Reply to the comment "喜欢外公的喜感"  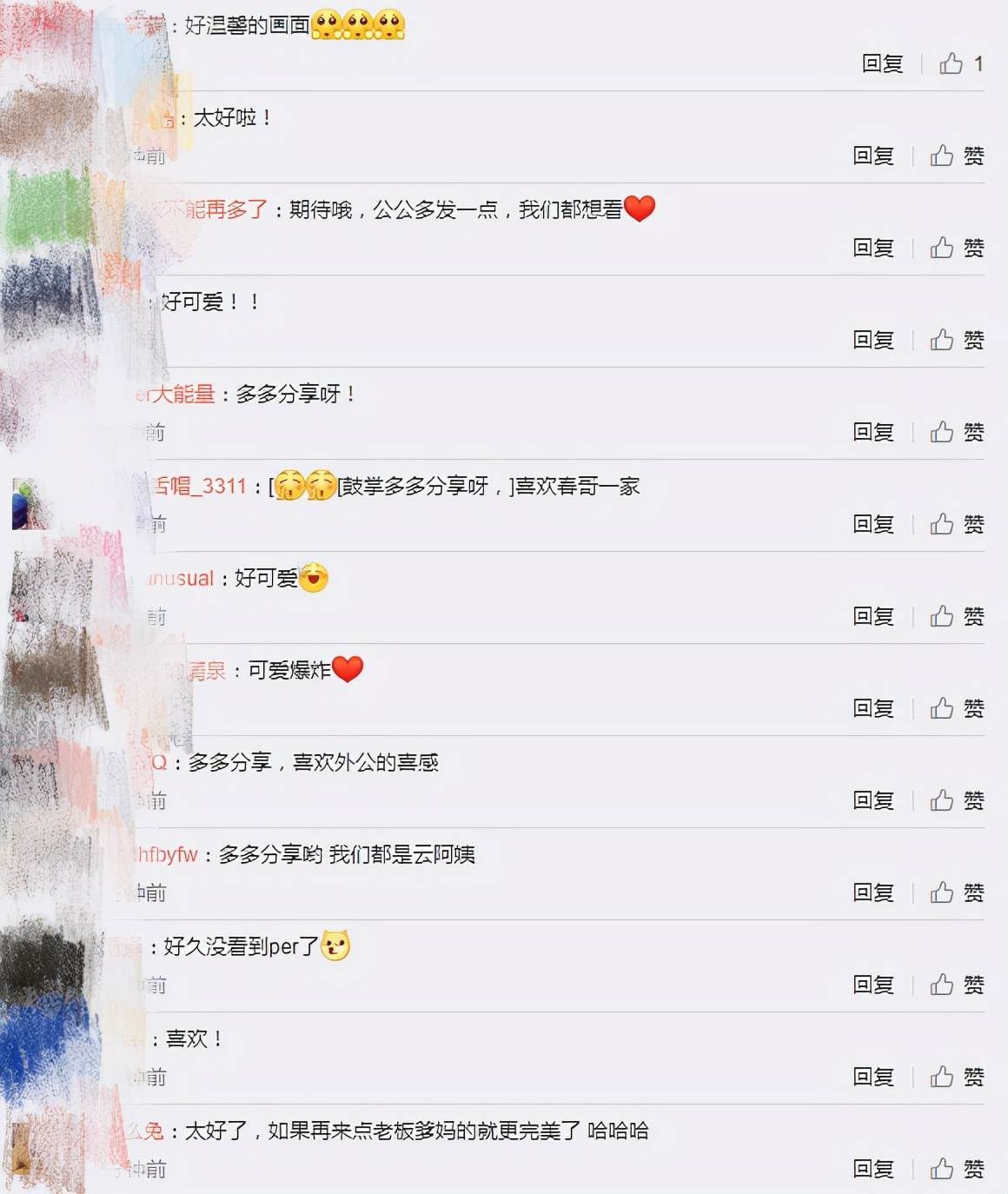(x=873, y=800)
